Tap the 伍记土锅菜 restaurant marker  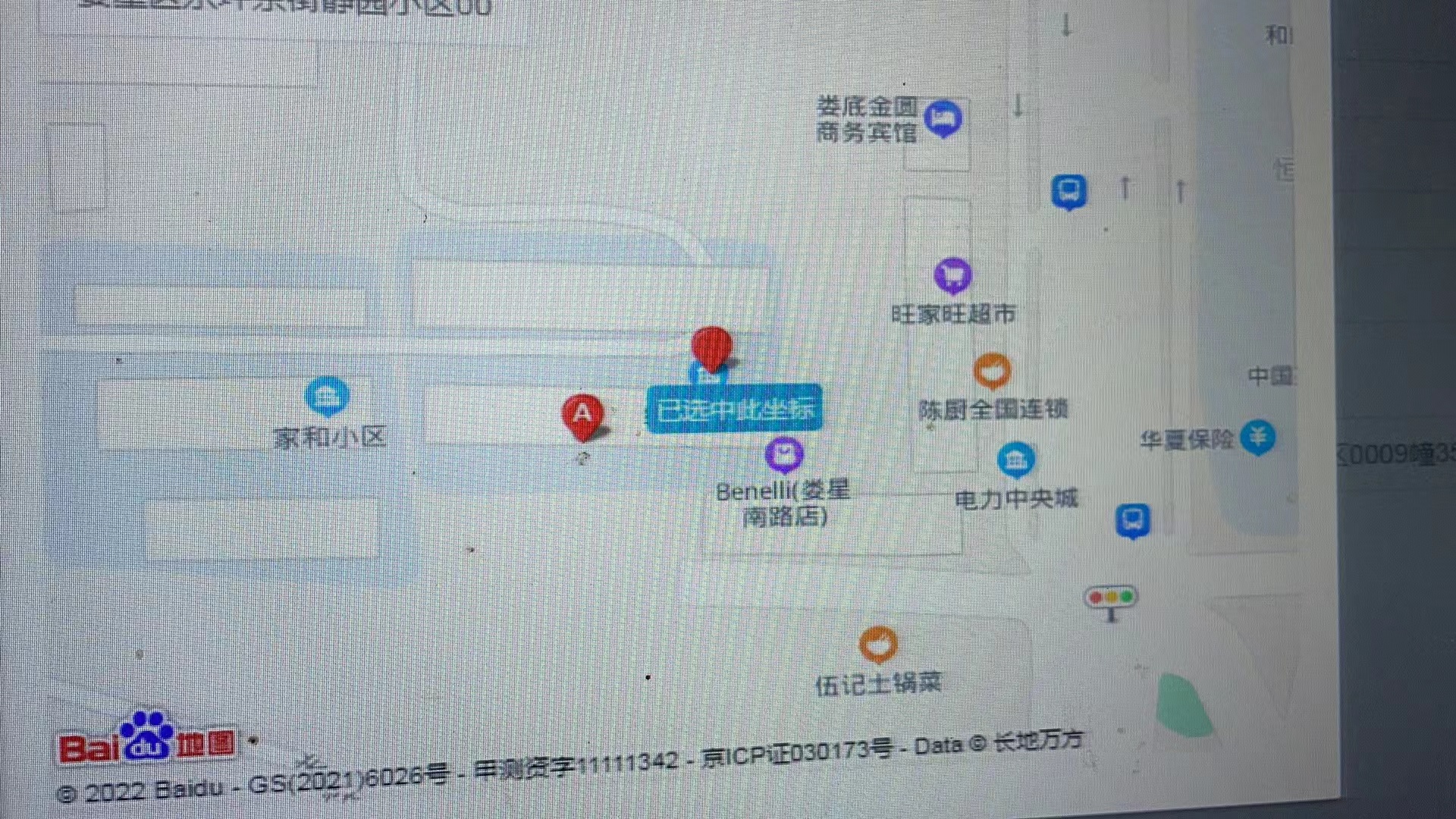(878, 645)
